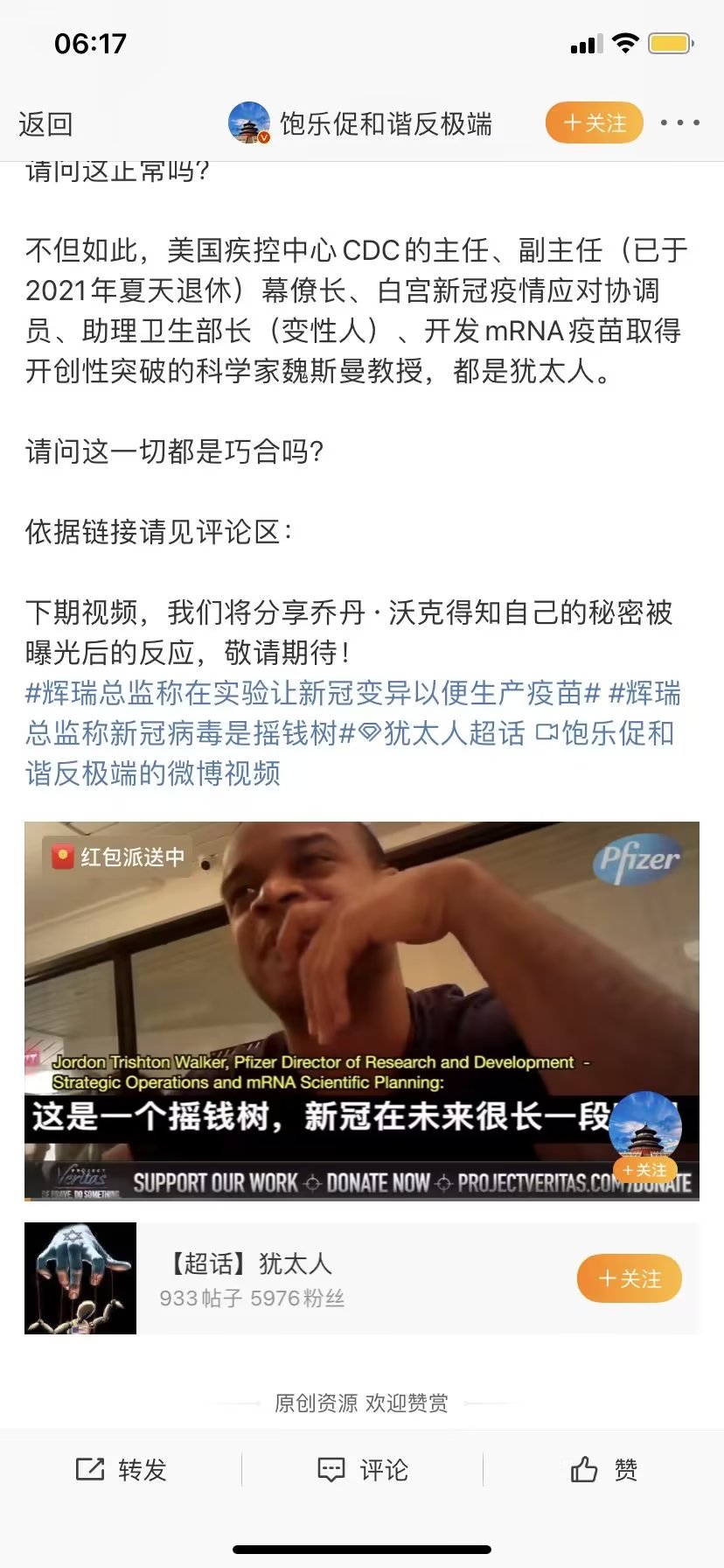Repost this post with 转发
The width and height of the screenshot is (724, 1568).
coord(121,1470)
